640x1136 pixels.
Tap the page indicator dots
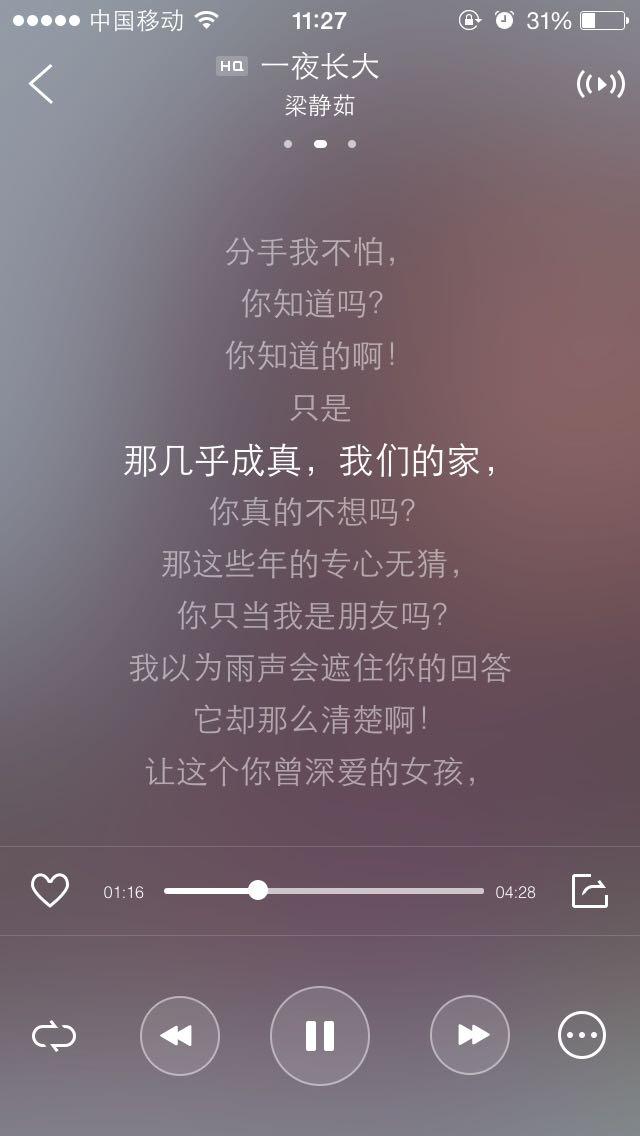coord(320,144)
